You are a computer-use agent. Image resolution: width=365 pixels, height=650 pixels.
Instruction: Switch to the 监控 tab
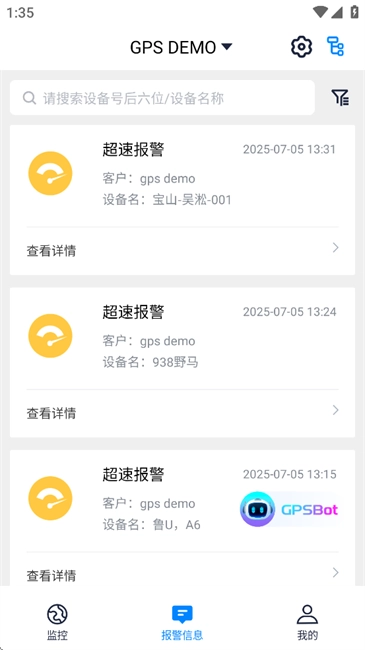tap(57, 622)
